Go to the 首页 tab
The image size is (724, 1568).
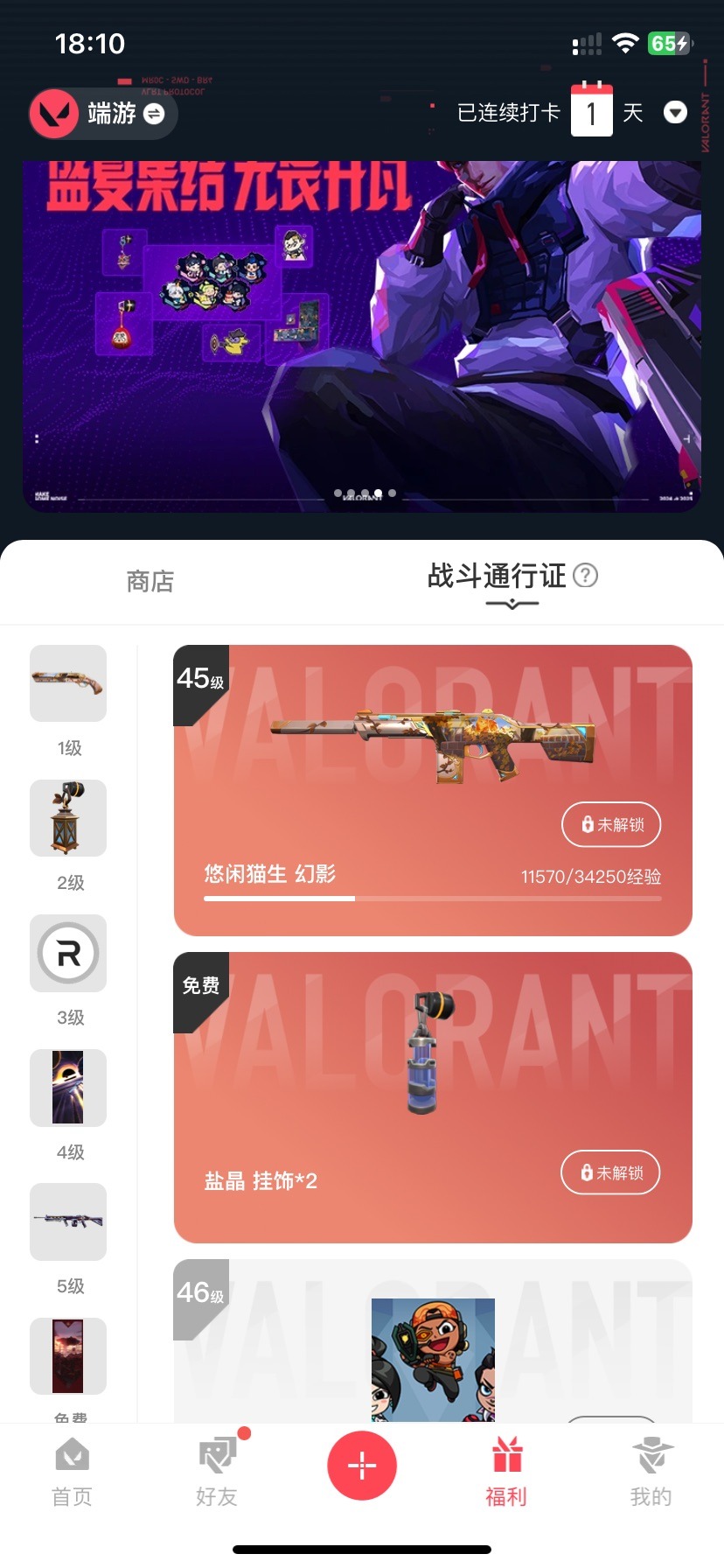click(72, 1473)
